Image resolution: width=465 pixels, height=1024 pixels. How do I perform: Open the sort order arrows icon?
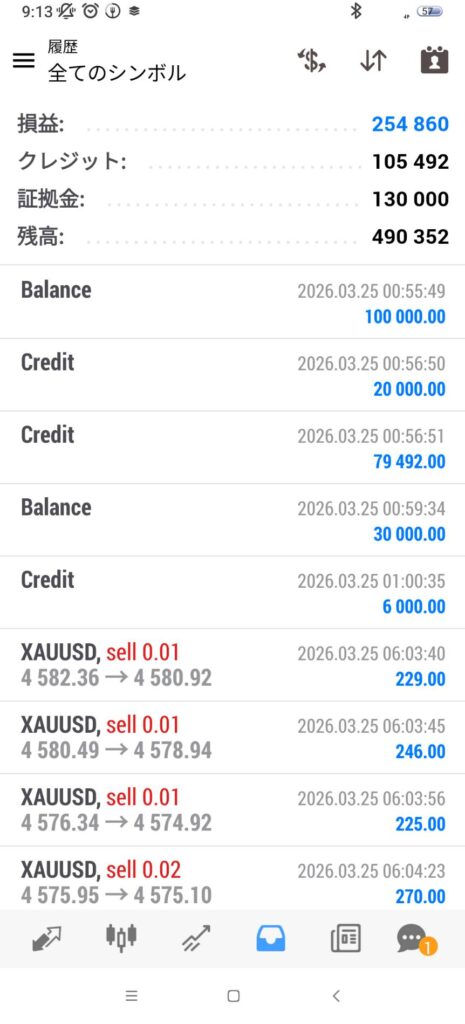373,61
